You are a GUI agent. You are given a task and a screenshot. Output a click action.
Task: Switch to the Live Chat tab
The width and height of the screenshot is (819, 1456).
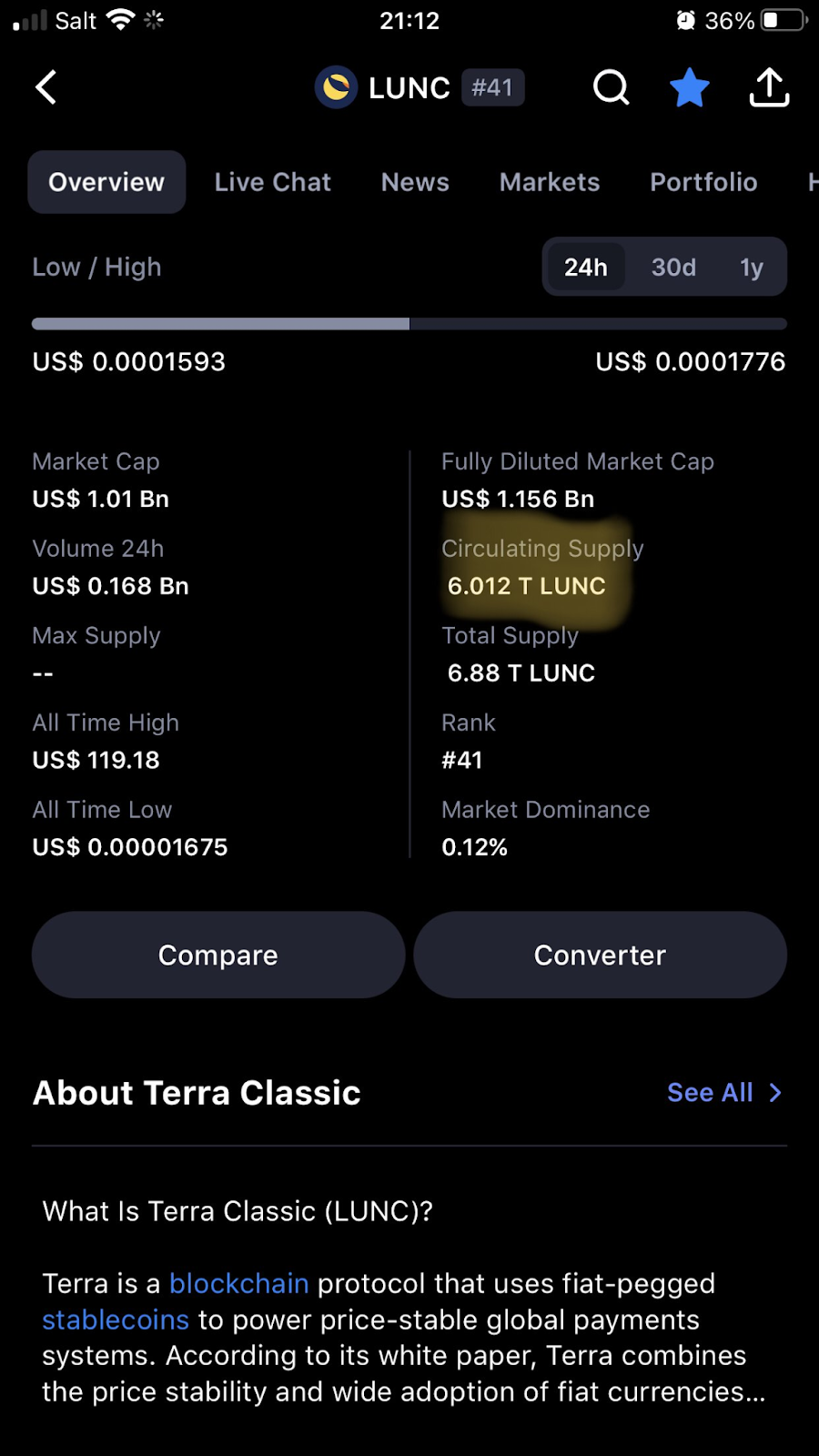coord(272,182)
